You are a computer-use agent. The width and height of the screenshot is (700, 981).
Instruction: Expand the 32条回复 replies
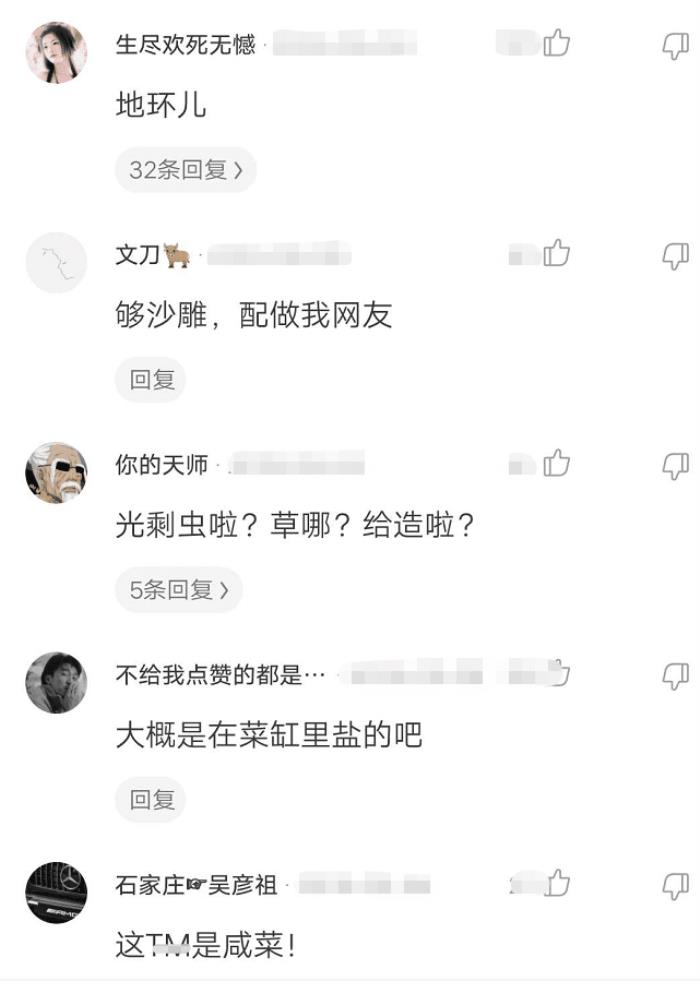click(x=186, y=170)
